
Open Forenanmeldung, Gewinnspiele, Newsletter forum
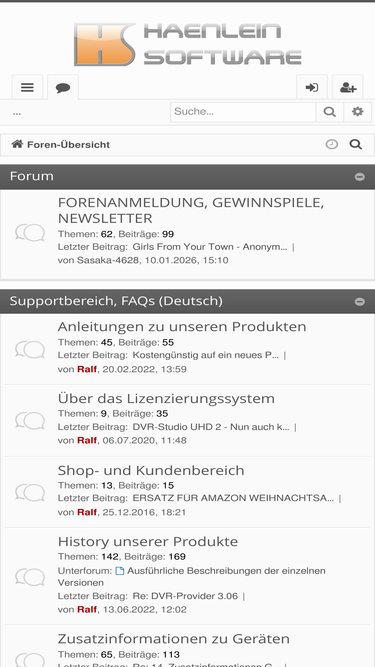pyautogui.click(x=191, y=210)
